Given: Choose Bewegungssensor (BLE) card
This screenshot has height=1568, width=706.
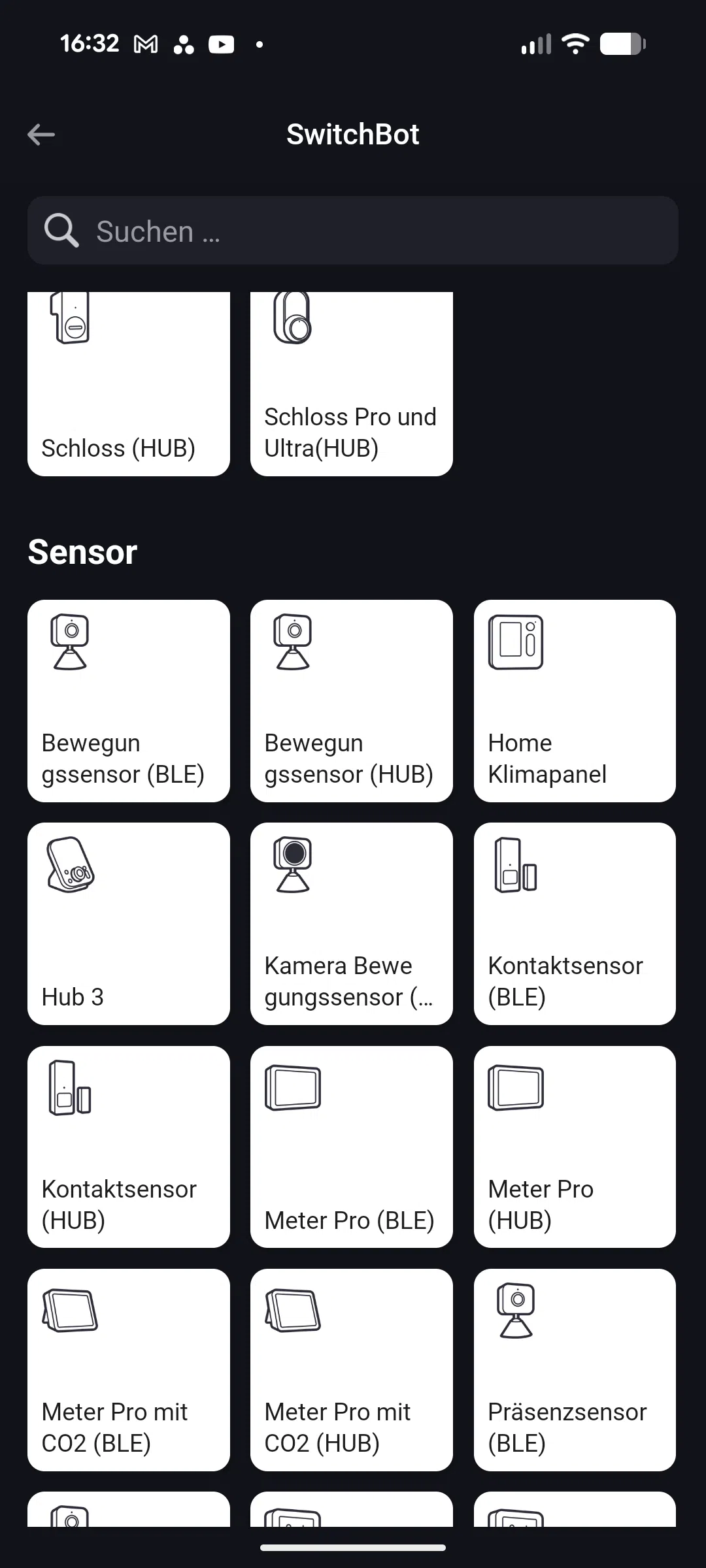Looking at the screenshot, I should point(129,701).
